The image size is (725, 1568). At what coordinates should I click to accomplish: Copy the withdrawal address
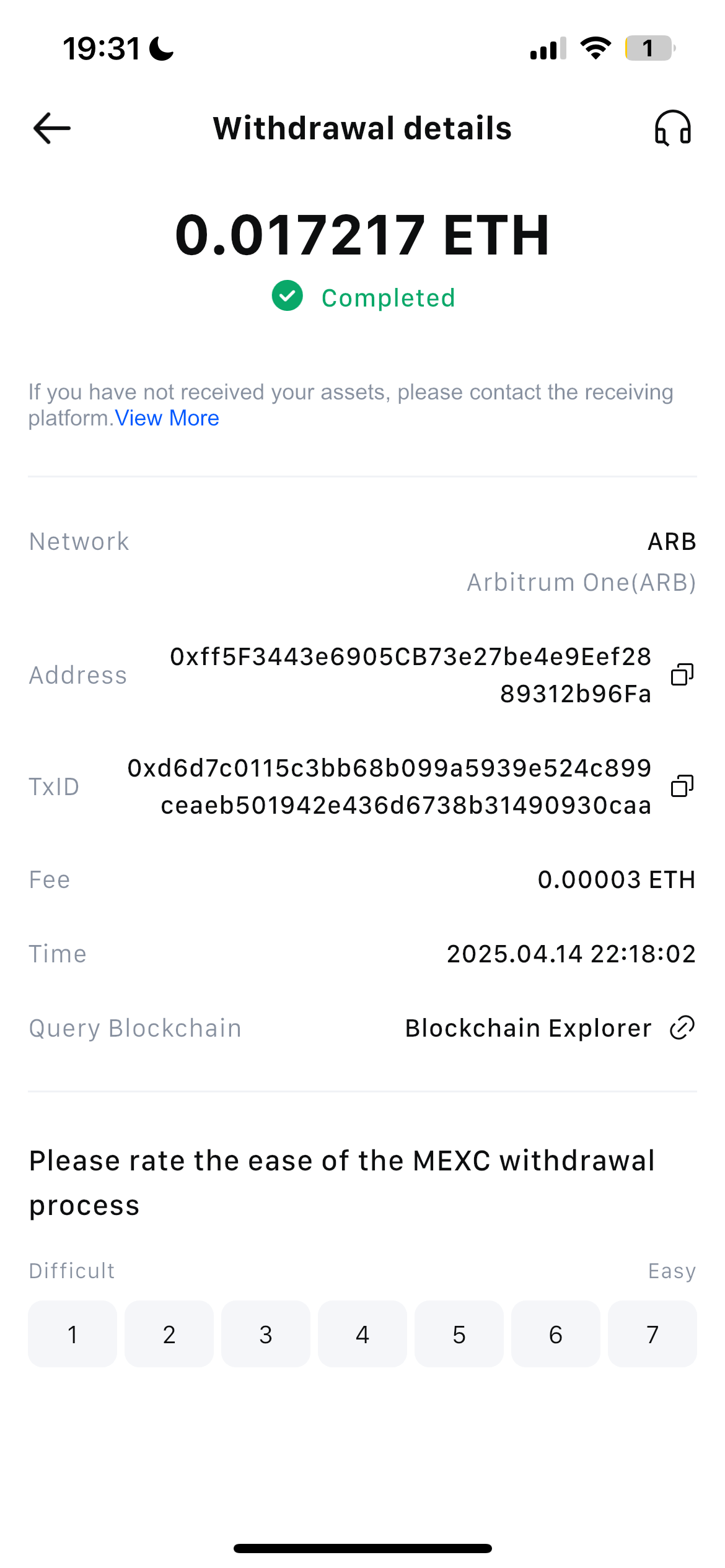coord(682,674)
